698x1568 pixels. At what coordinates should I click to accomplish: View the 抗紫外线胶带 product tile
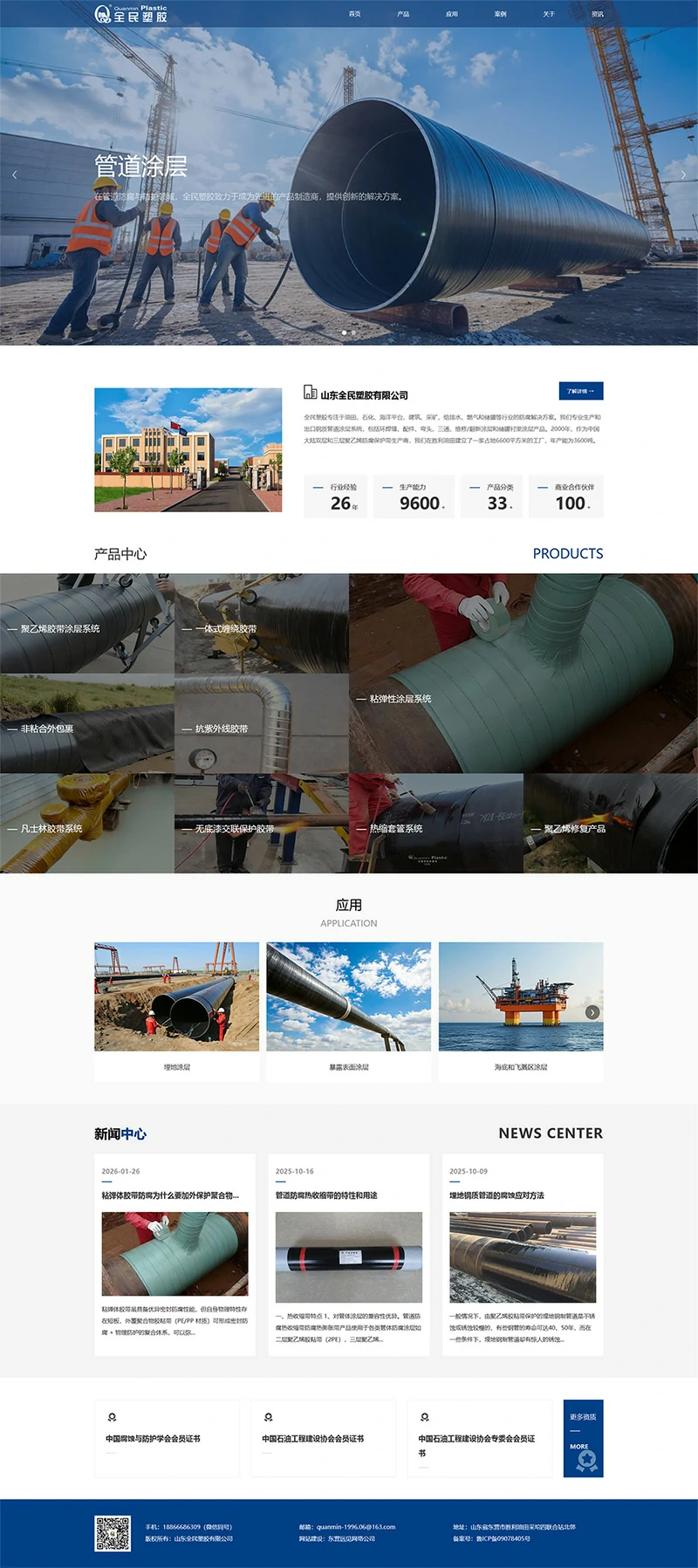[262, 723]
